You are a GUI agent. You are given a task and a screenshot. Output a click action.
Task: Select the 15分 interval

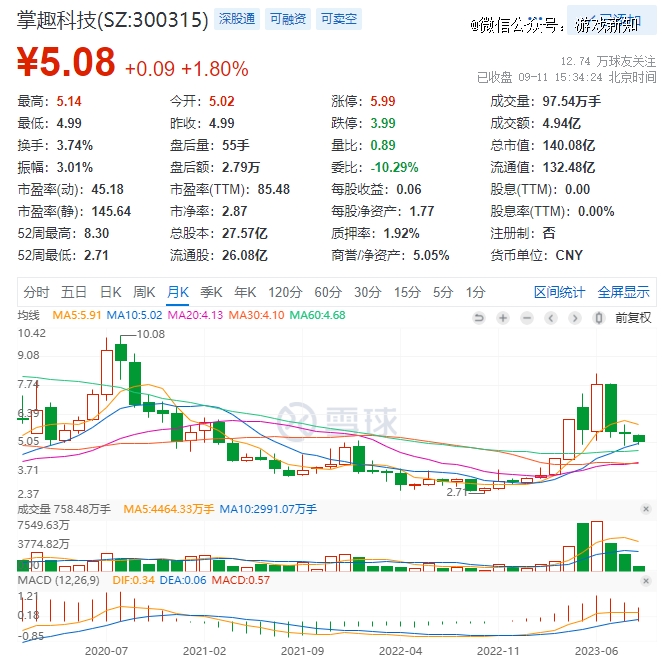406,292
